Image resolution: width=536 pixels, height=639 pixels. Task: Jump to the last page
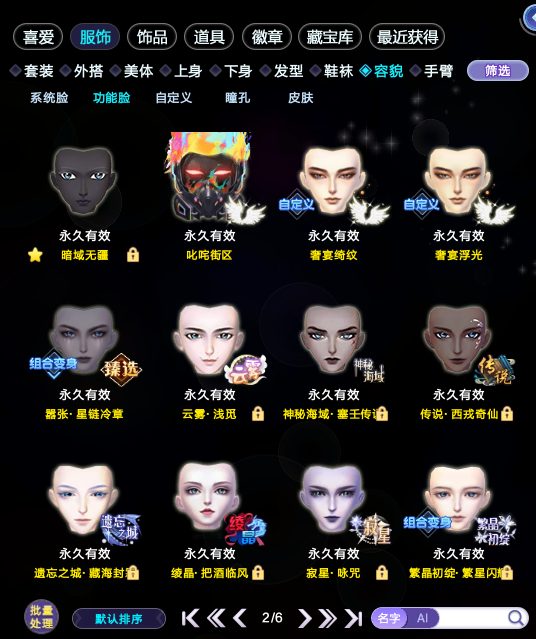coord(353,618)
